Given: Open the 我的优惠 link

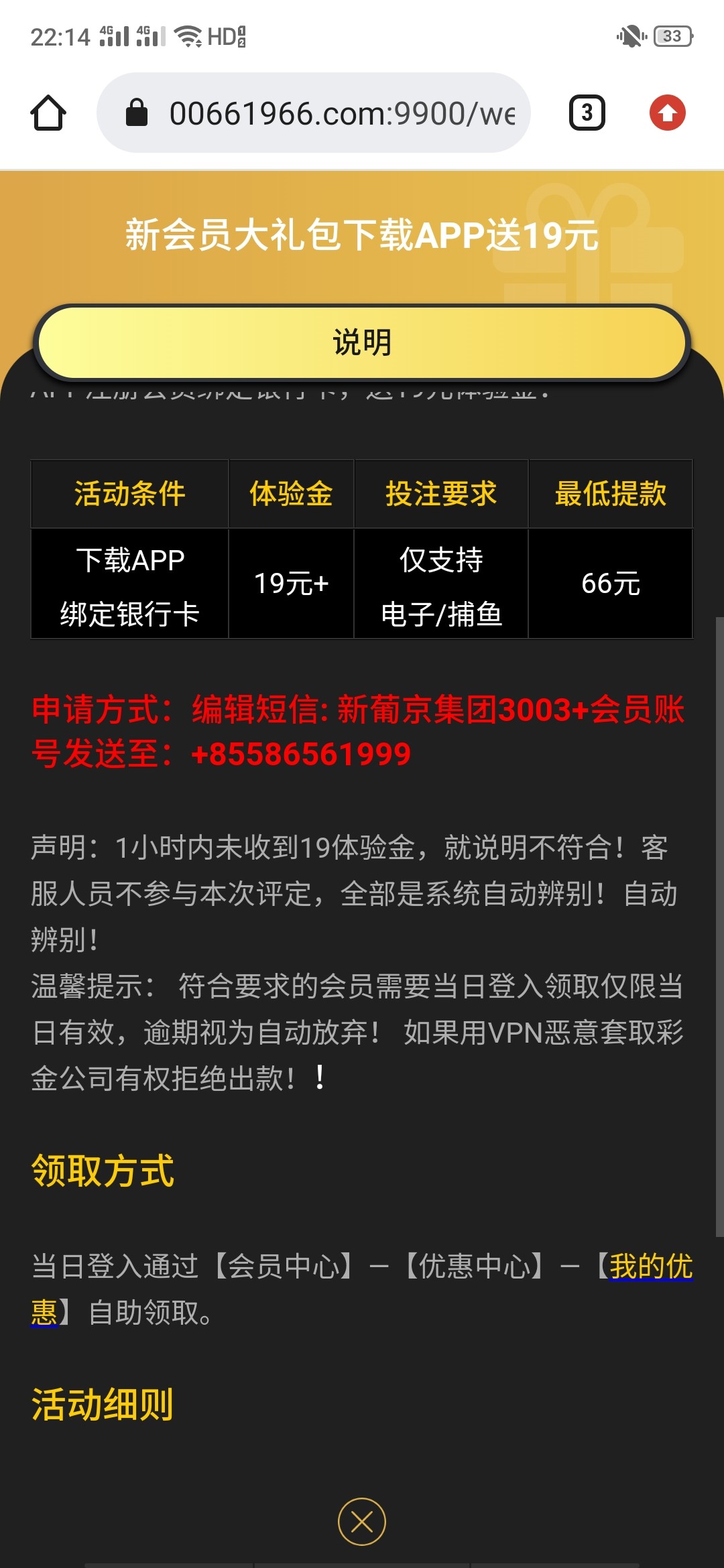Looking at the screenshot, I should coord(650,1266).
